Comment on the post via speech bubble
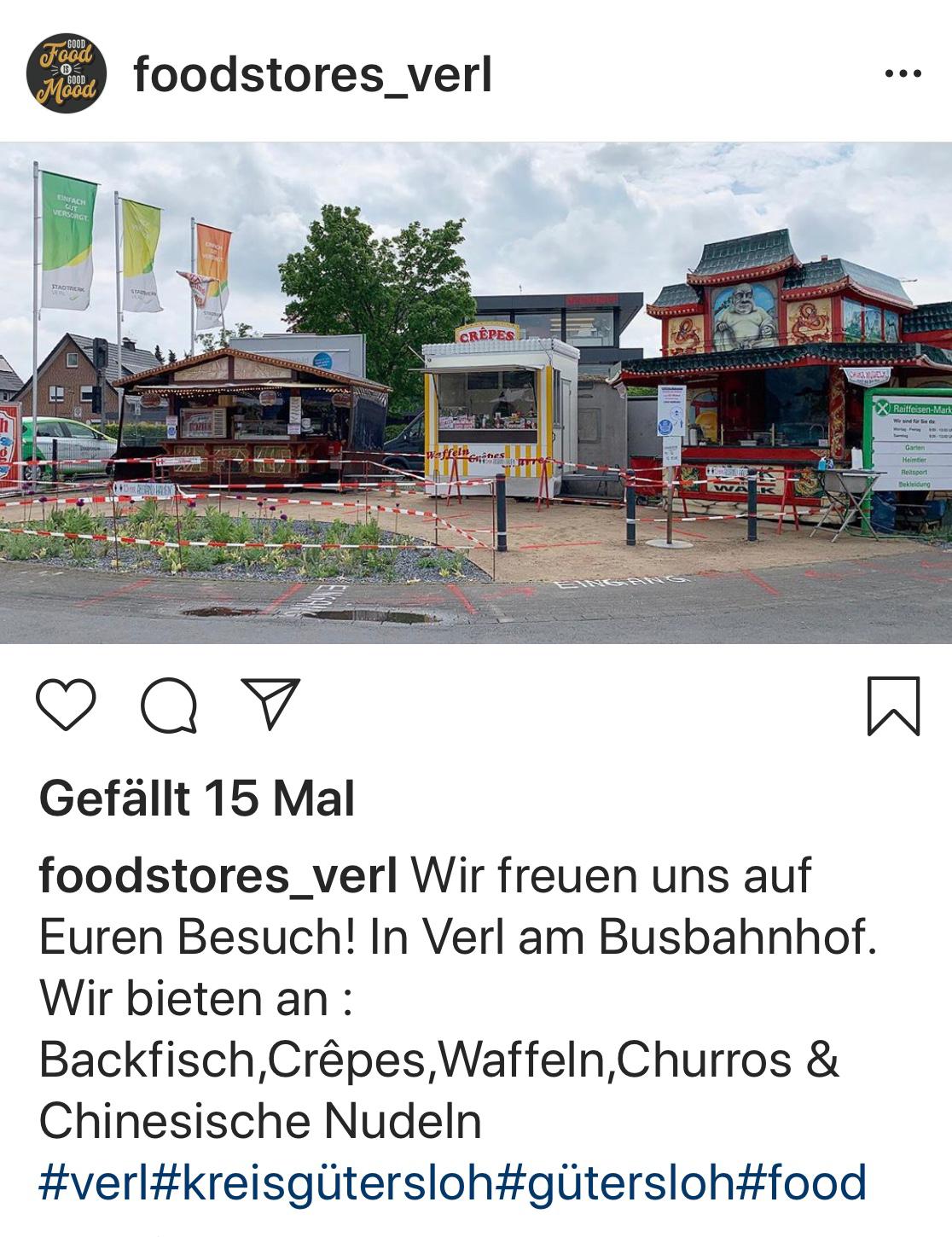Screen dimensions: 952x1237 (x=169, y=707)
